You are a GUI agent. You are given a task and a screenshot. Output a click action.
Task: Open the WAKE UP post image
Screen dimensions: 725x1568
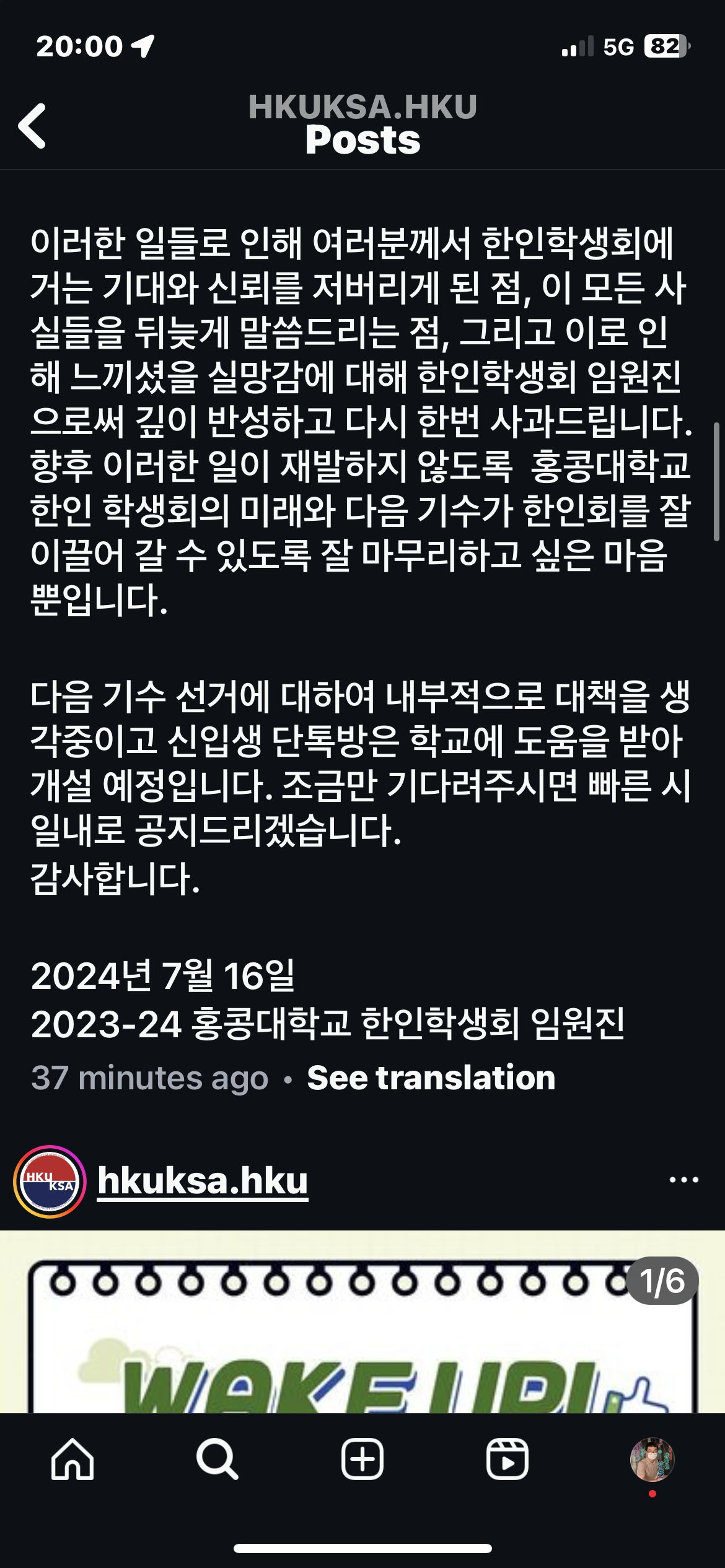coord(362,1331)
